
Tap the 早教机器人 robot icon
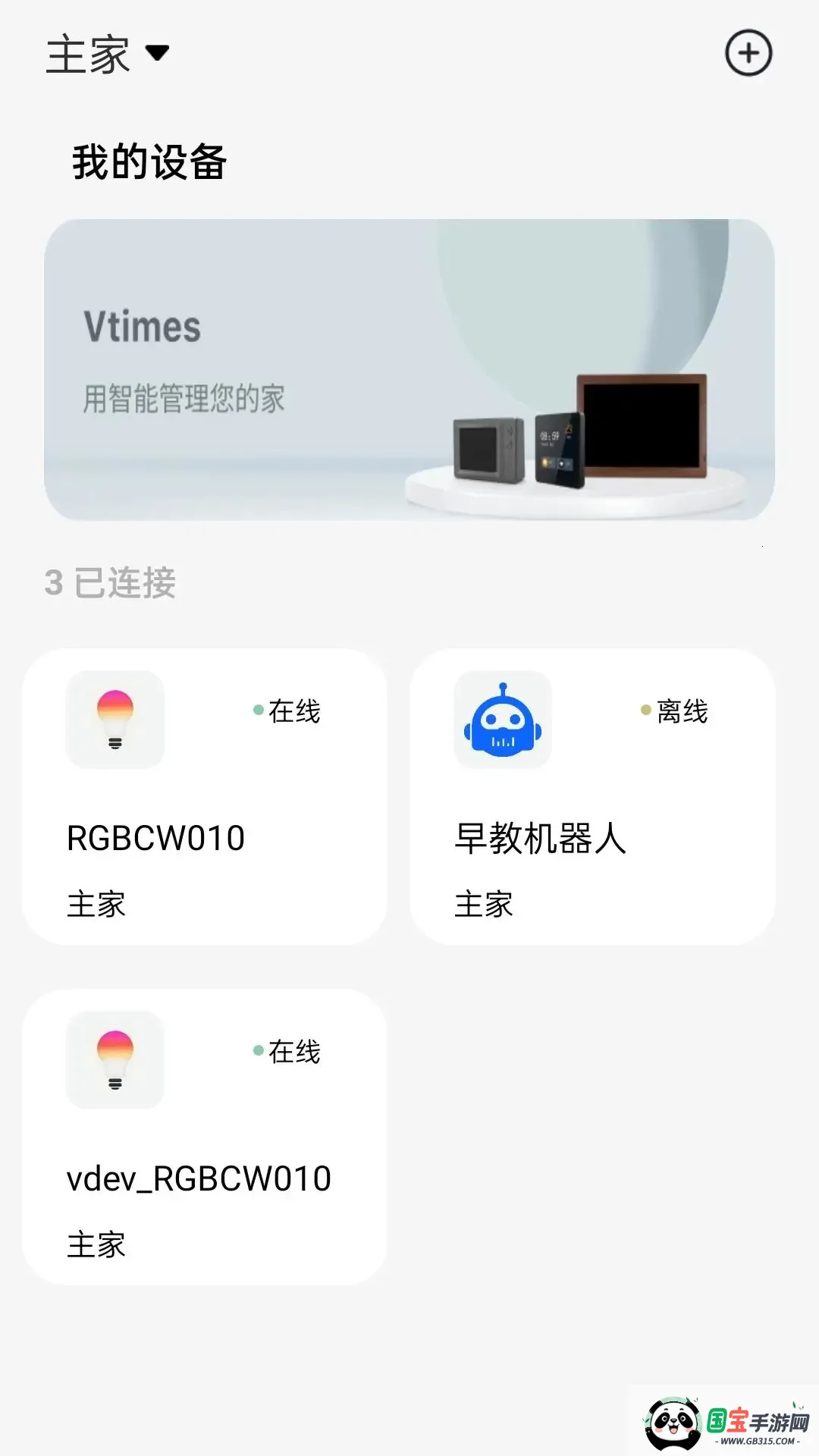(503, 720)
